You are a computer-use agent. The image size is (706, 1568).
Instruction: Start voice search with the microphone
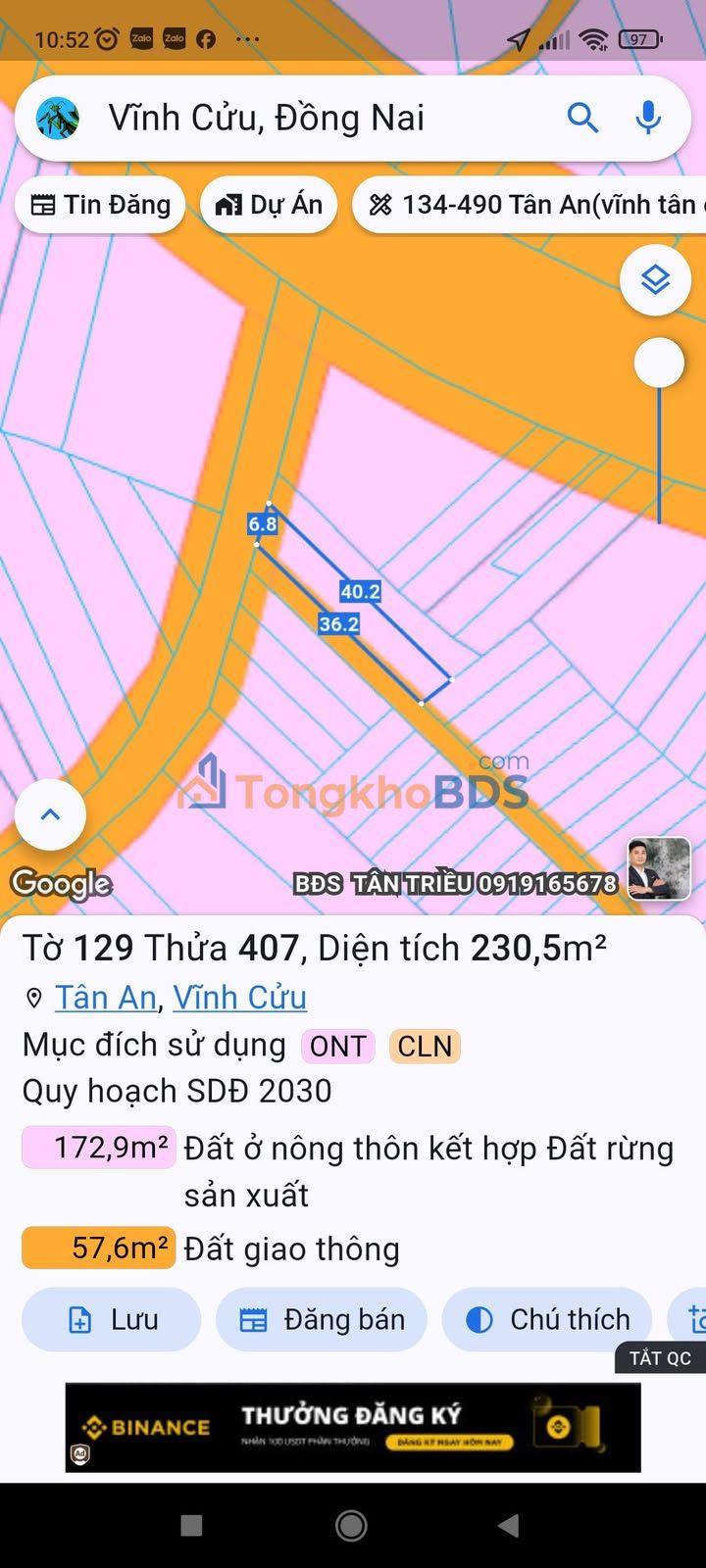coord(647,119)
